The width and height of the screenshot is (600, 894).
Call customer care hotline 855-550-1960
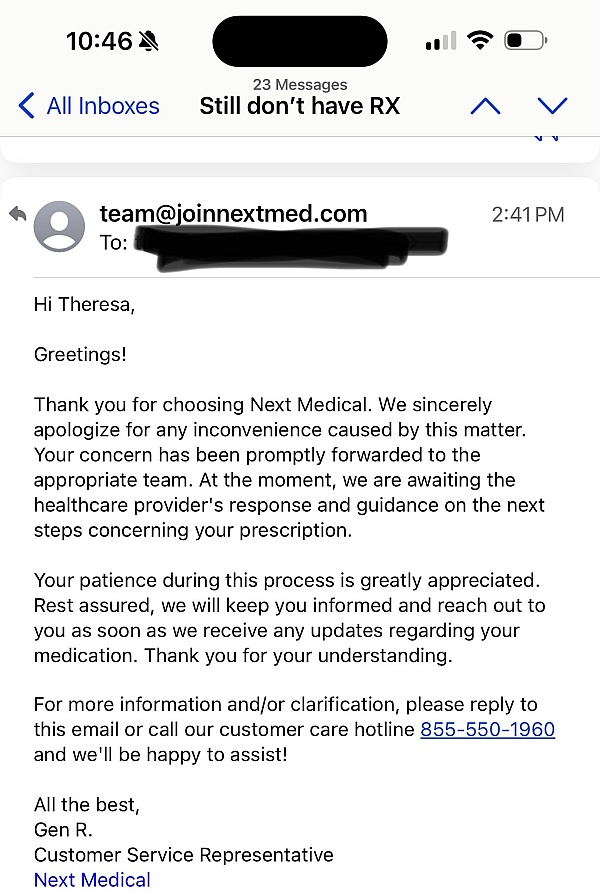click(487, 729)
